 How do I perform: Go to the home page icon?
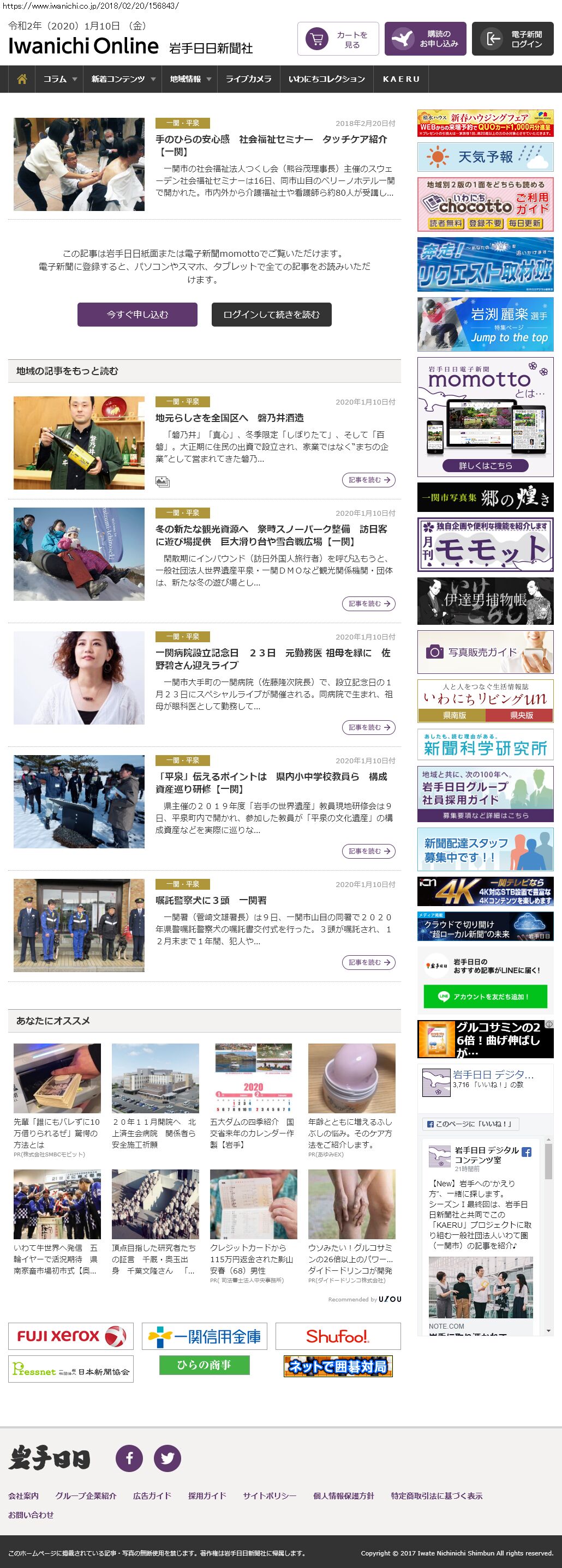click(22, 79)
